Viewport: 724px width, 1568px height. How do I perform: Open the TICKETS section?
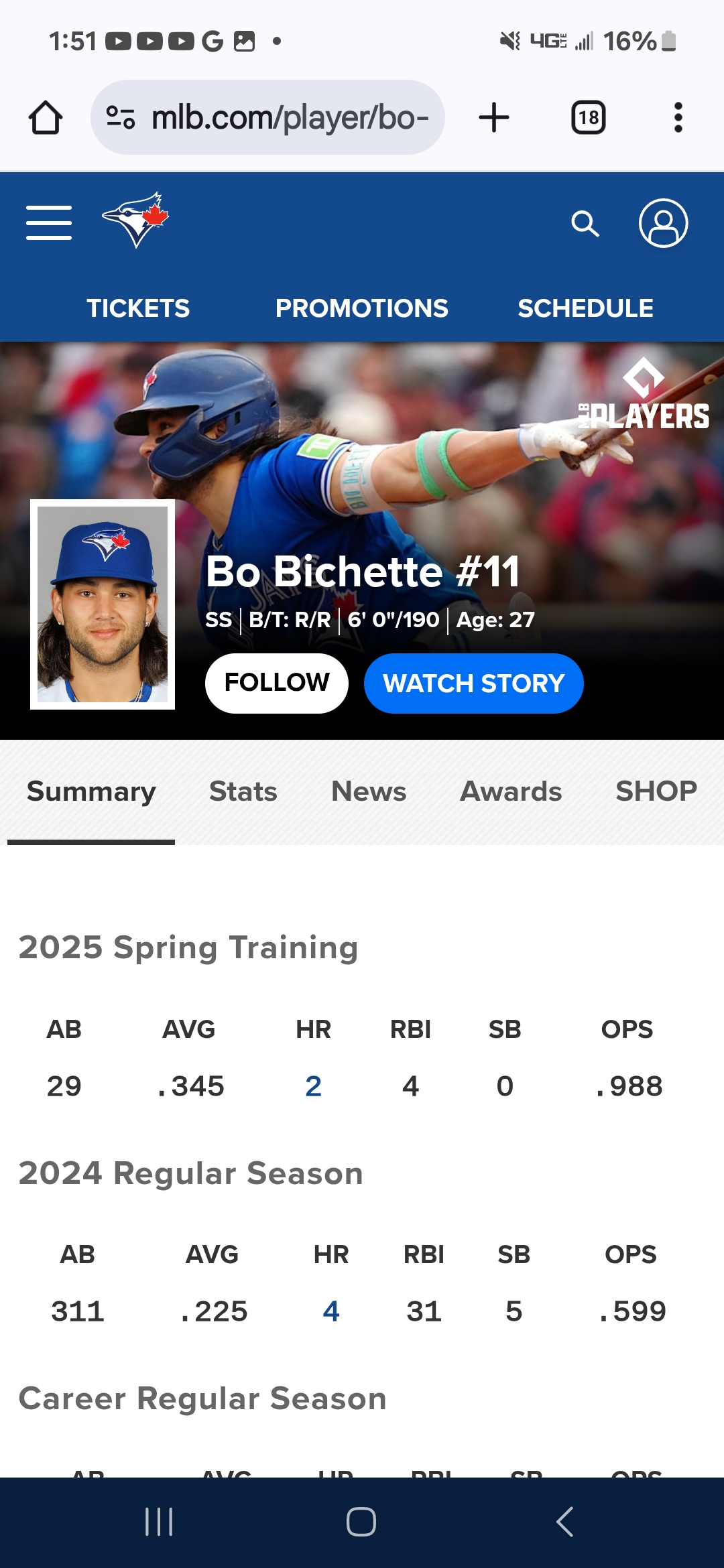[x=138, y=308]
